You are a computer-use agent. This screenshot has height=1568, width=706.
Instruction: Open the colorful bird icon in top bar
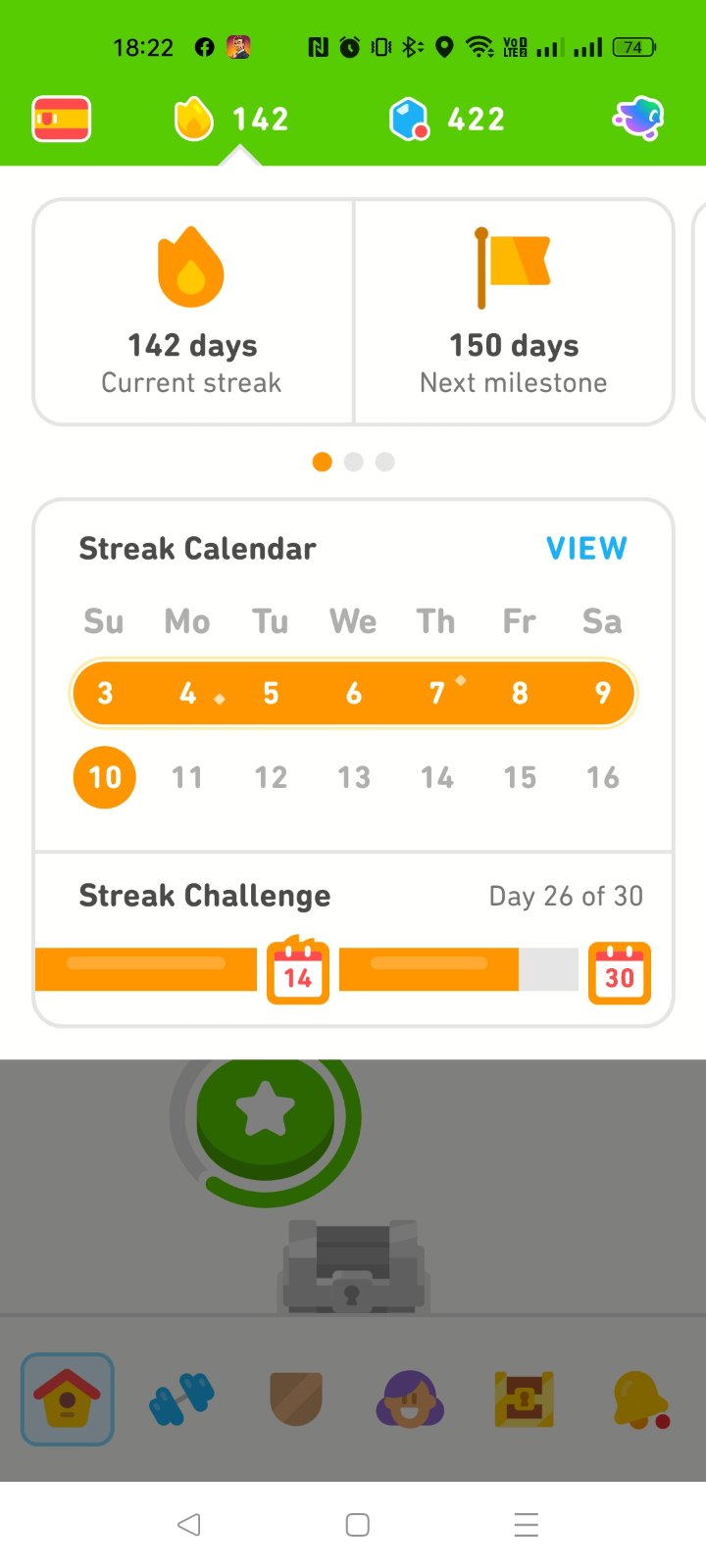point(638,120)
